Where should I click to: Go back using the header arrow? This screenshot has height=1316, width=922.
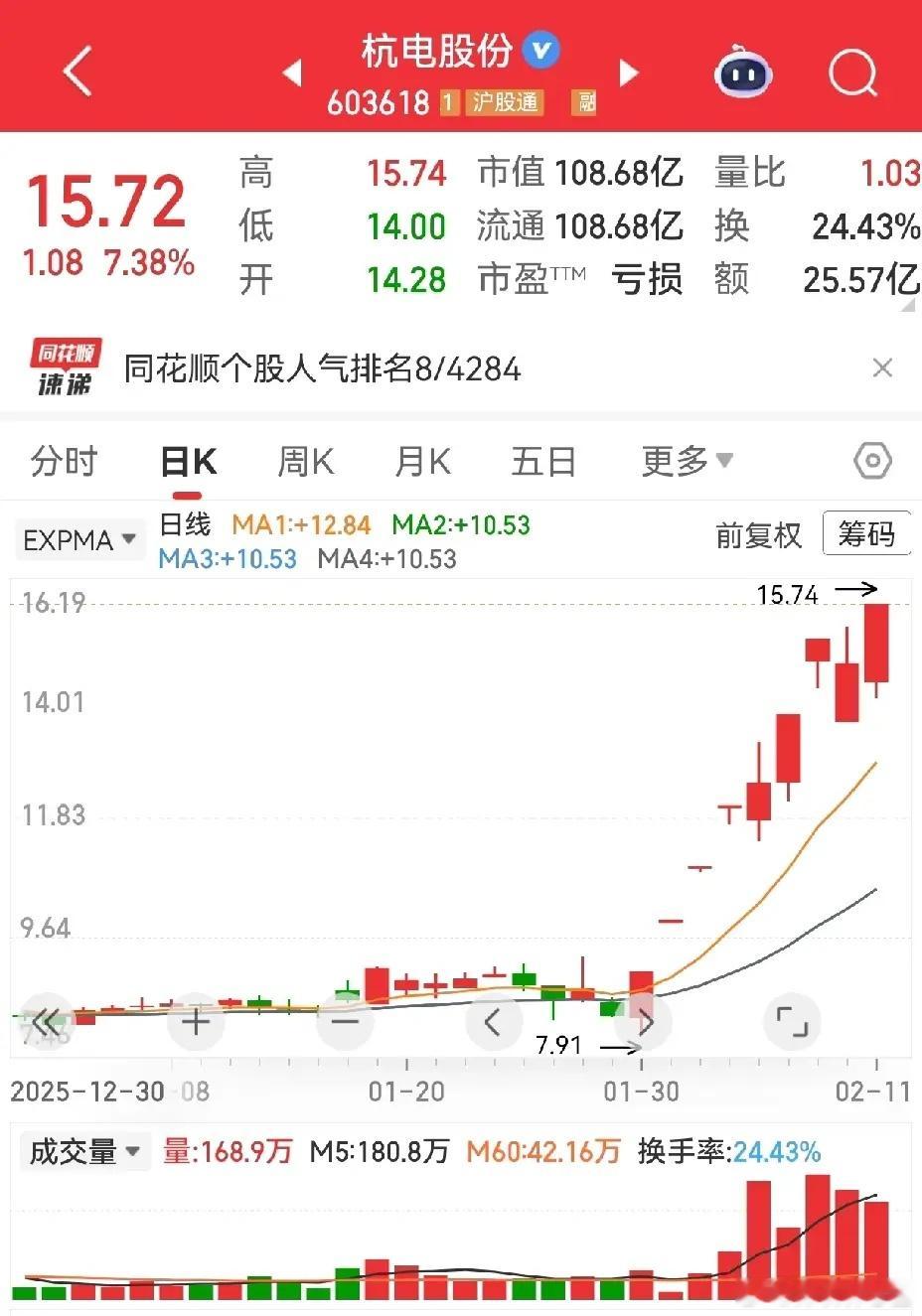77,72
